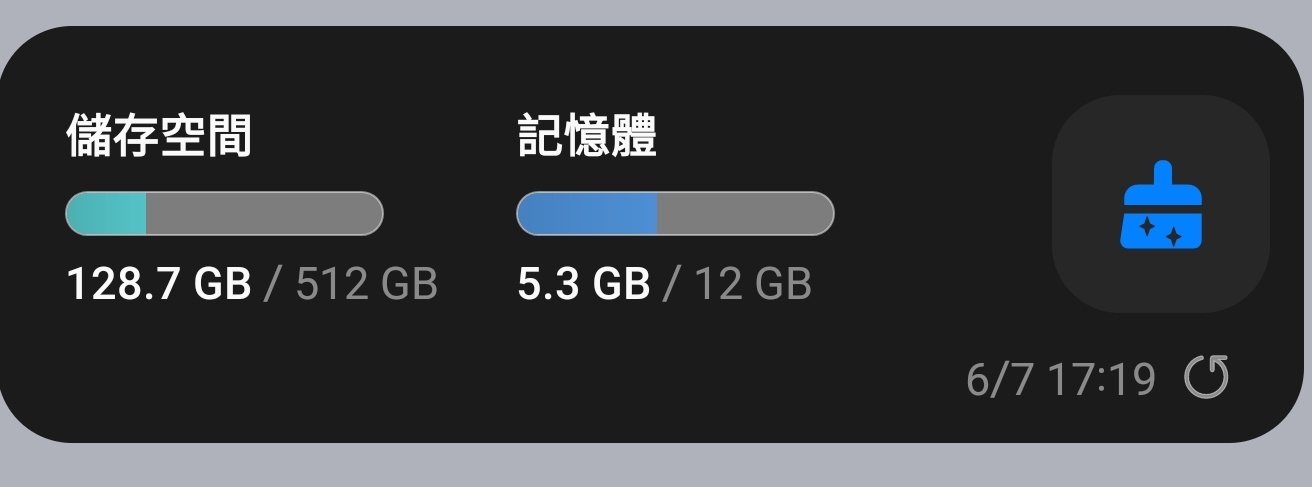Refresh the device status next to 6/7 17:19
This screenshot has width=1312, height=487.
click(x=1205, y=378)
